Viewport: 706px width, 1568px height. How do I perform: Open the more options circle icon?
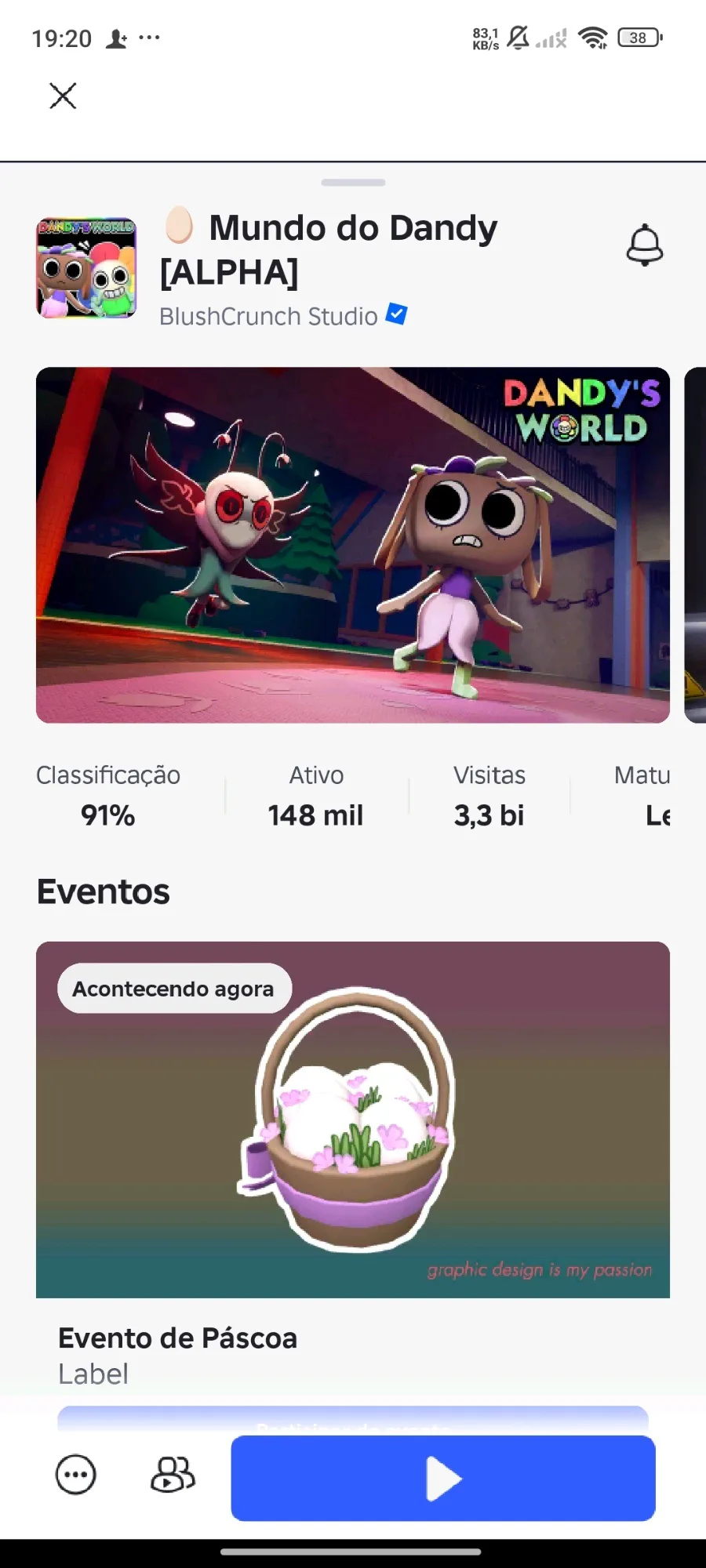coord(76,1475)
